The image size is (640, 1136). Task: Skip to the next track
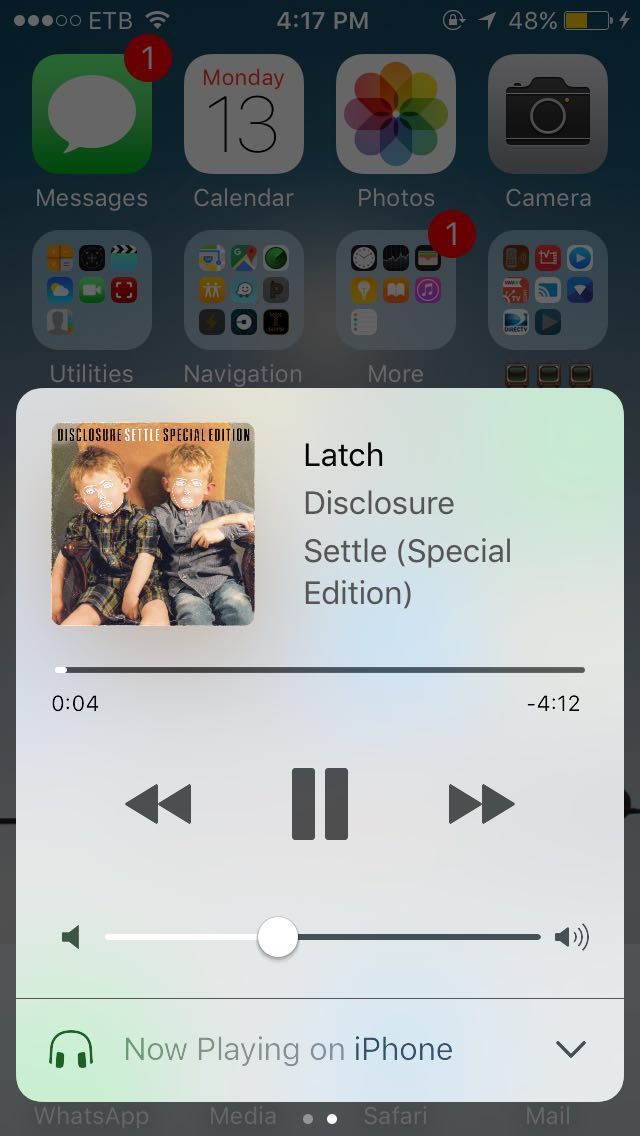click(481, 804)
